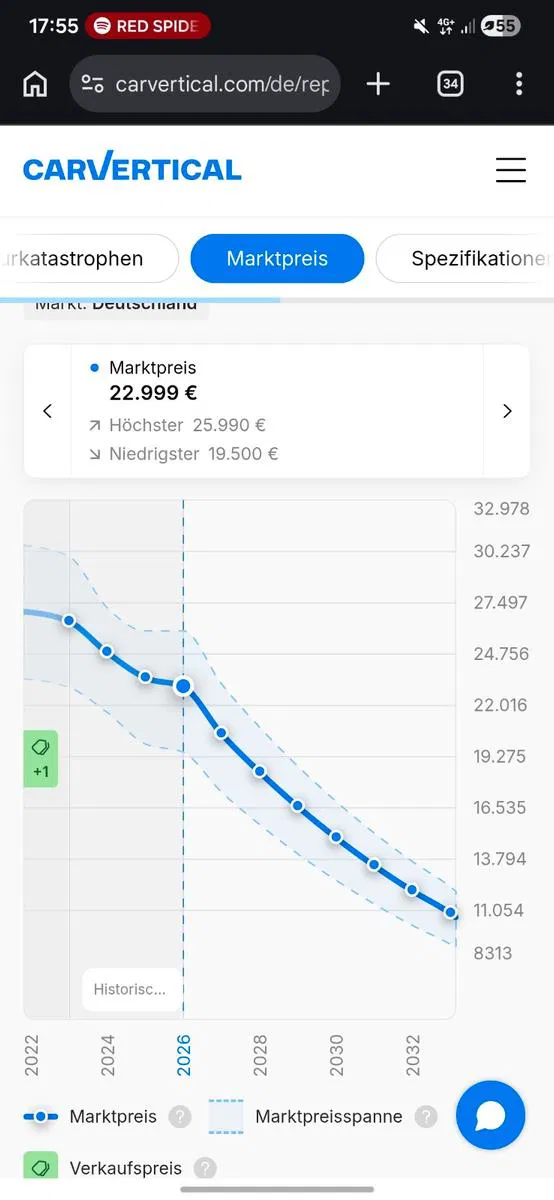Show next year's market price

[506, 411]
